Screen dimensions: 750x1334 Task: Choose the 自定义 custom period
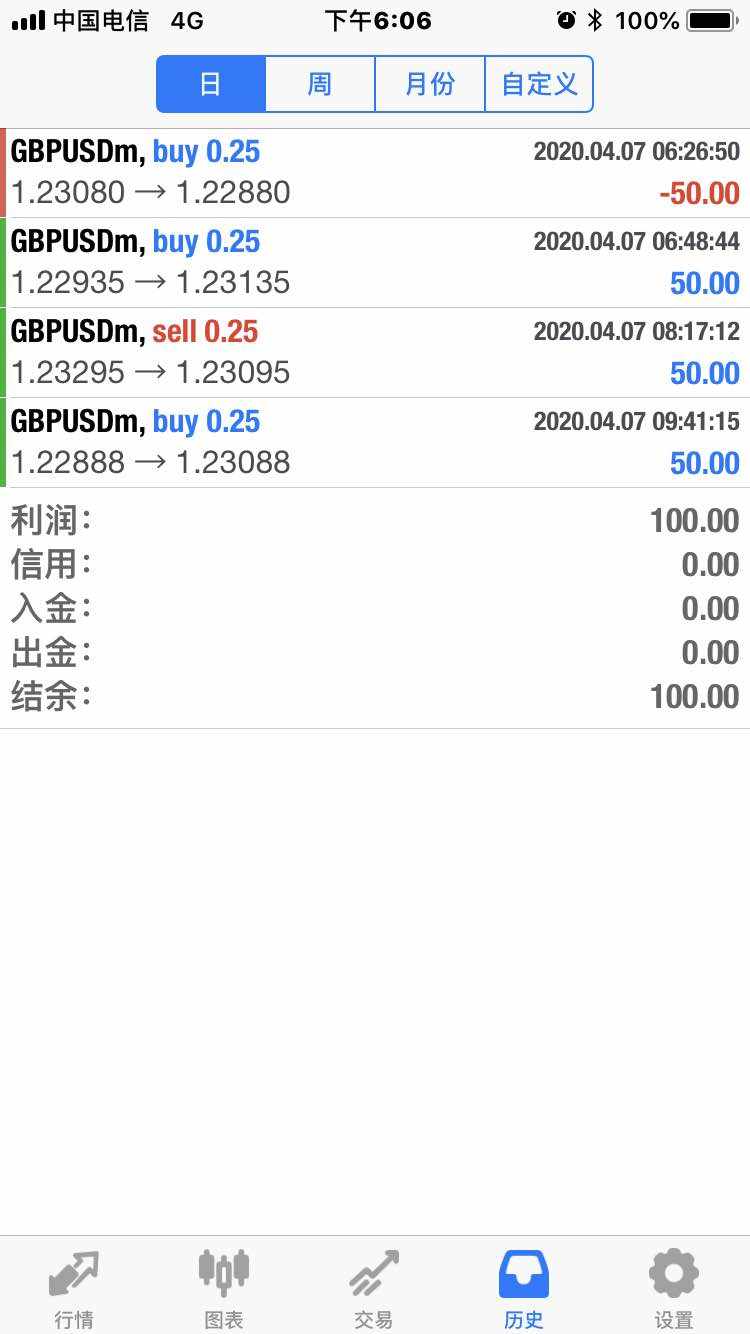[x=539, y=84]
